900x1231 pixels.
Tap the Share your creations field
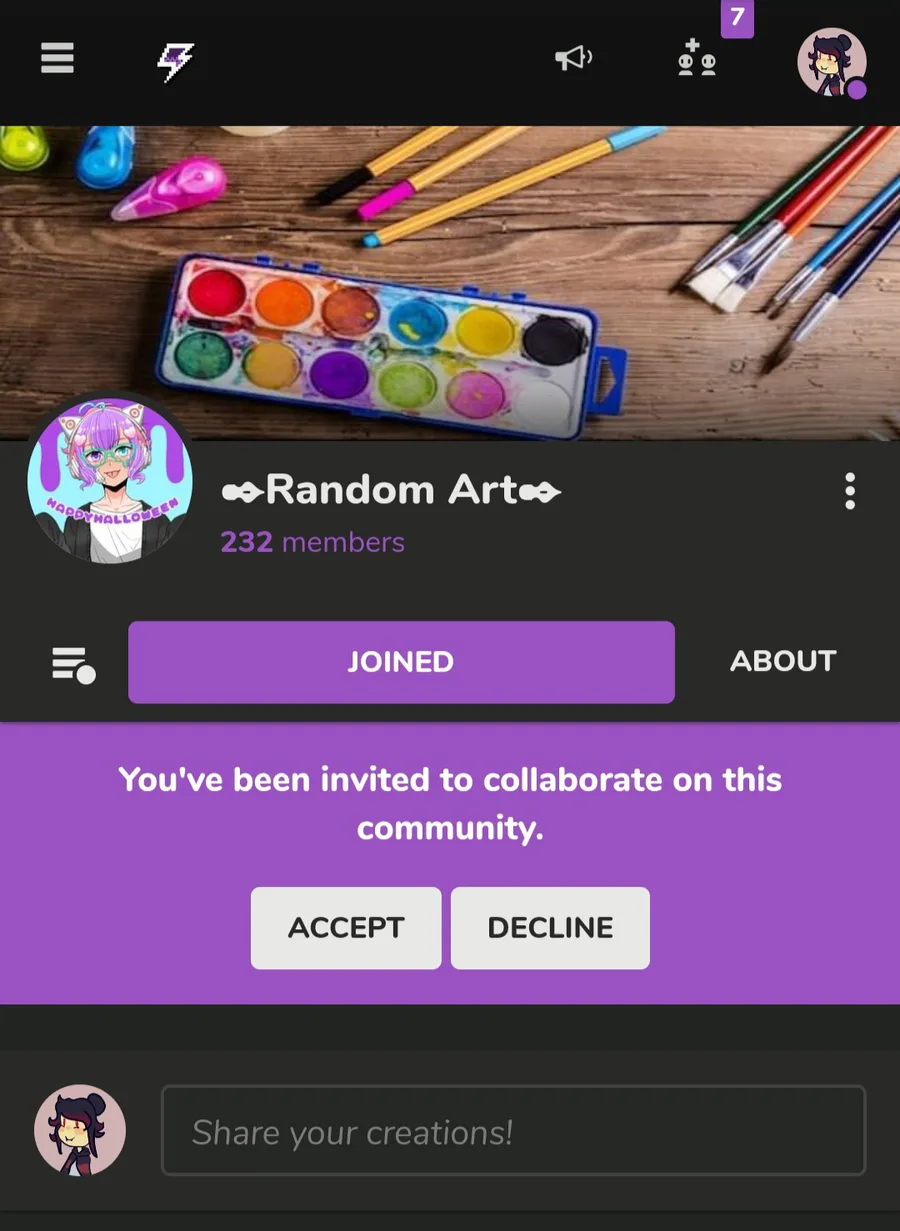[x=512, y=1131]
